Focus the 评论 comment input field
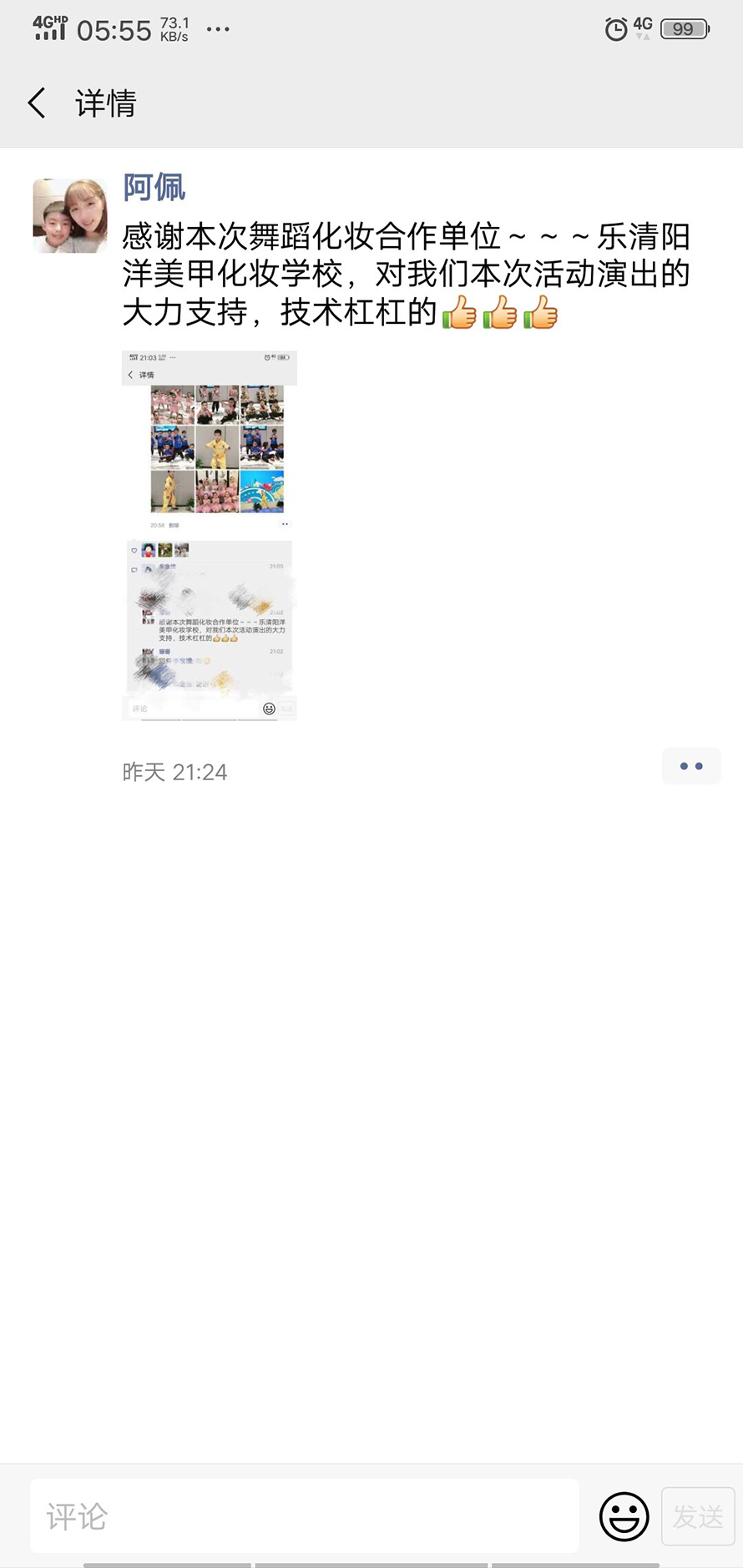743x1568 pixels. point(305,1516)
